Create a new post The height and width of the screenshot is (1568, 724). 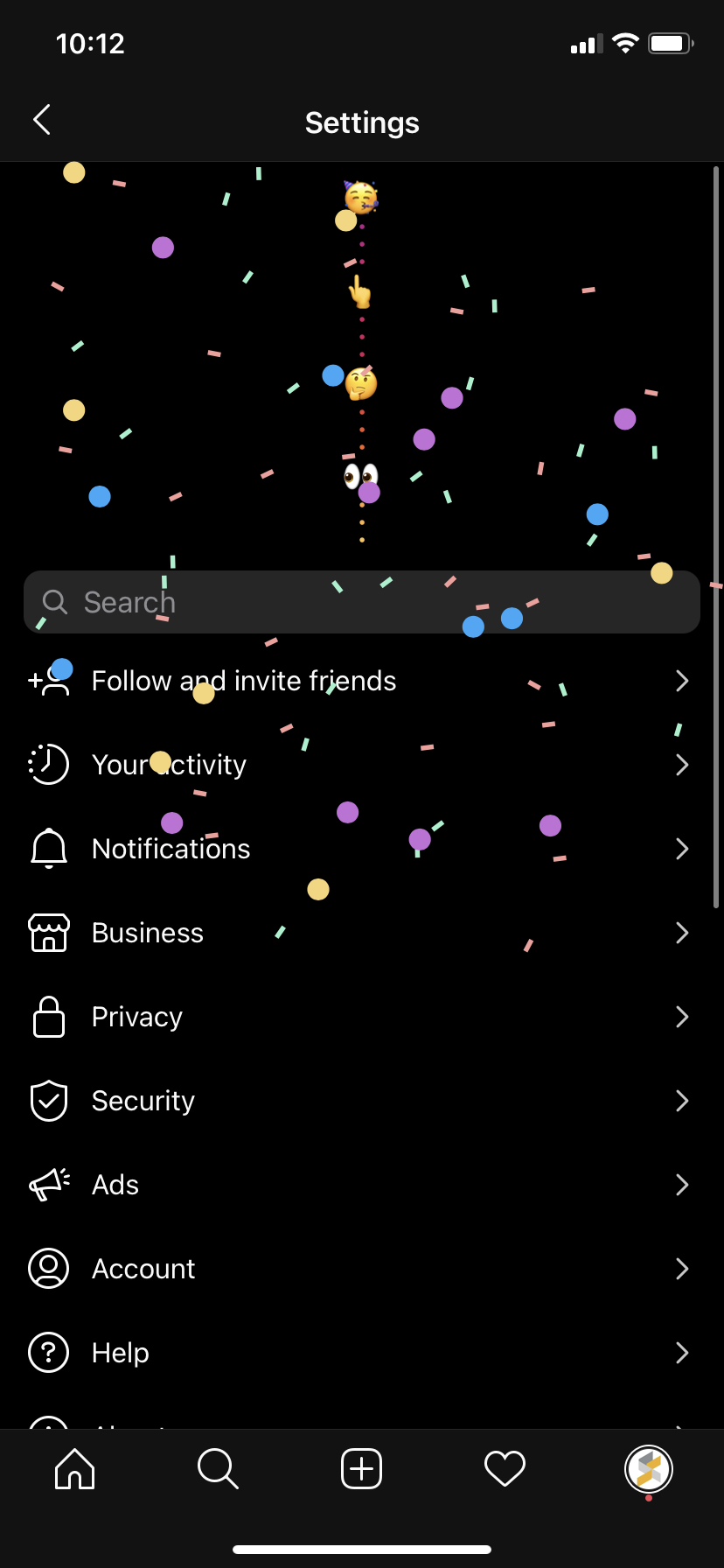(361, 1468)
